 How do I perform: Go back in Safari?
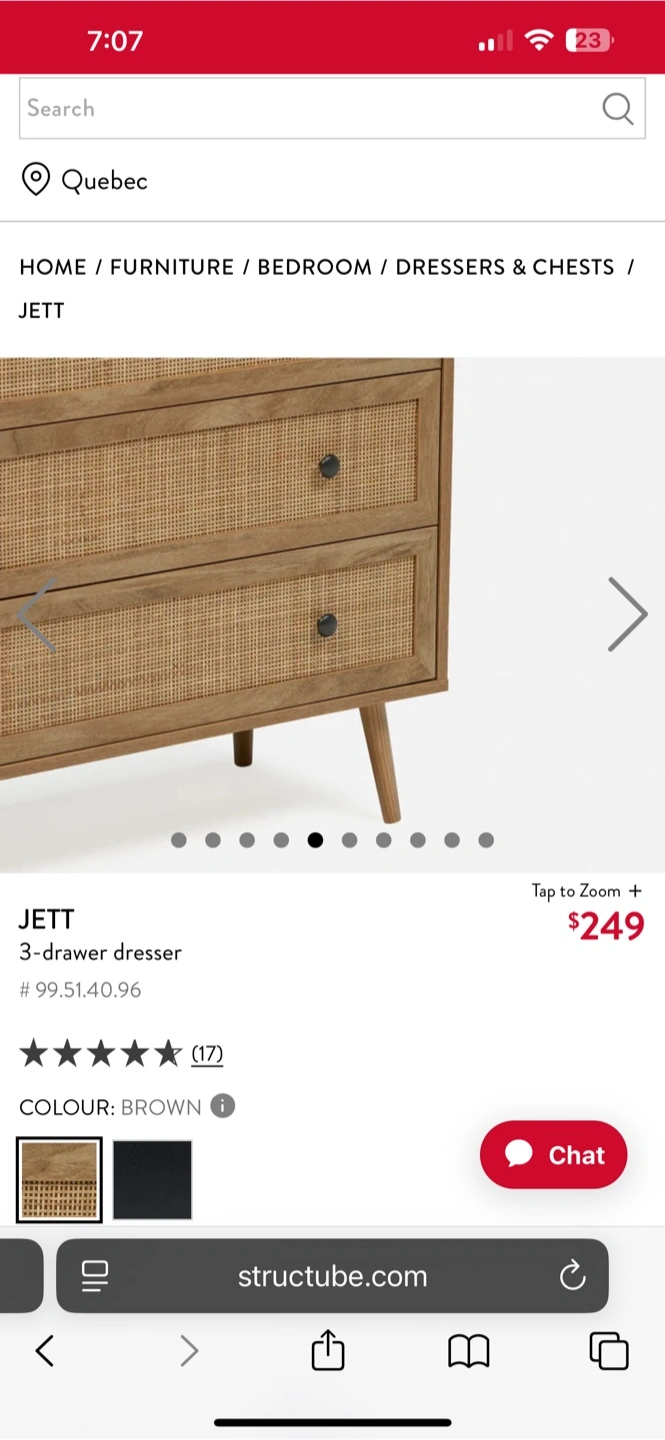(x=44, y=1352)
